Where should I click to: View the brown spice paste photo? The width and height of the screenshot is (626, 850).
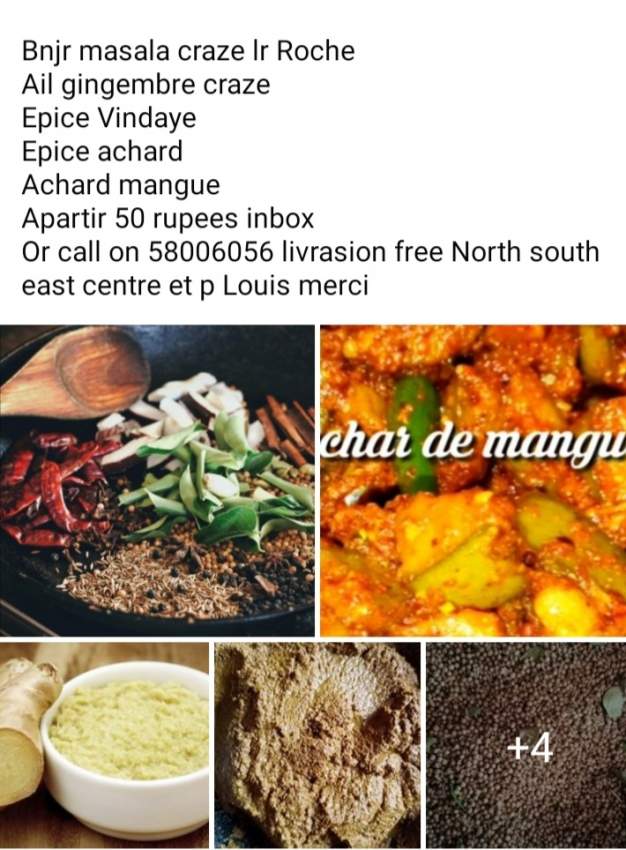(317, 745)
